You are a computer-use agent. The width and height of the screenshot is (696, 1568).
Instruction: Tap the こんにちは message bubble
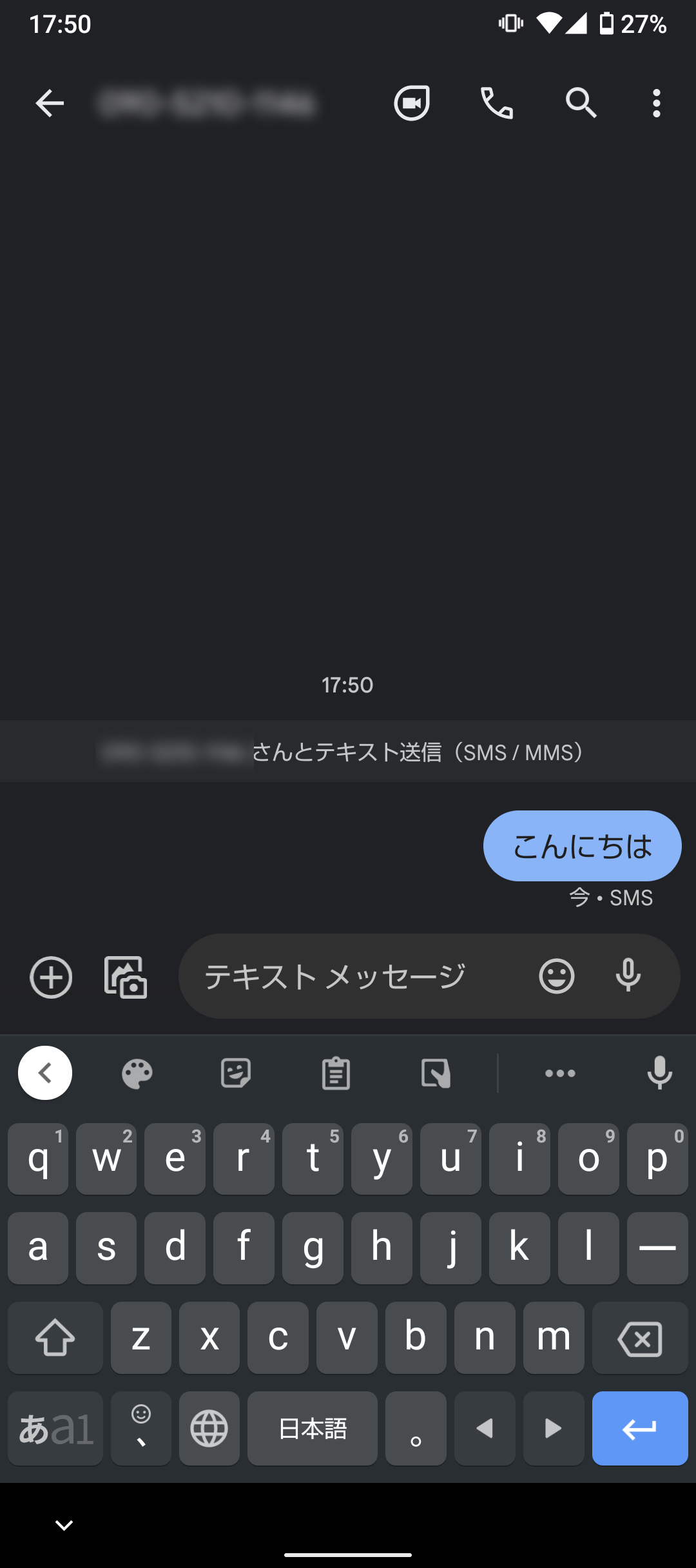coord(583,846)
